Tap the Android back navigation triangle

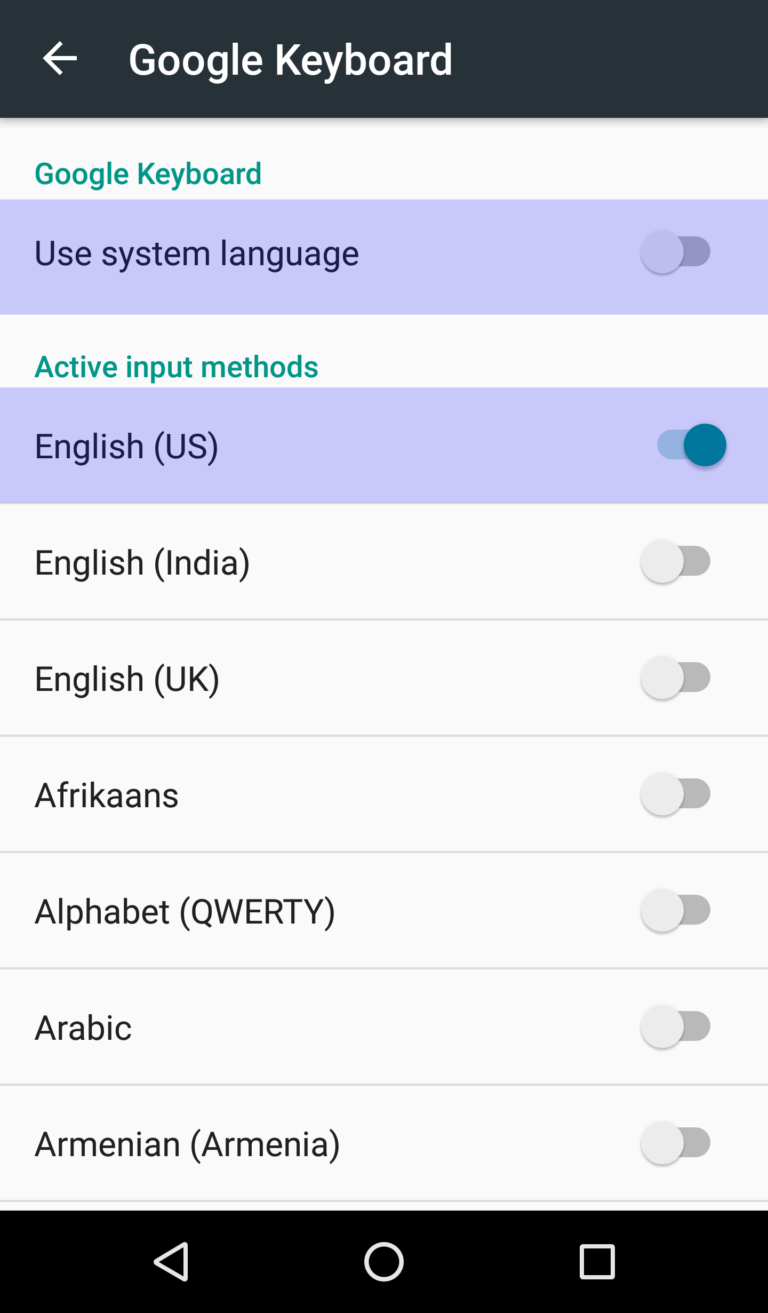171,1260
